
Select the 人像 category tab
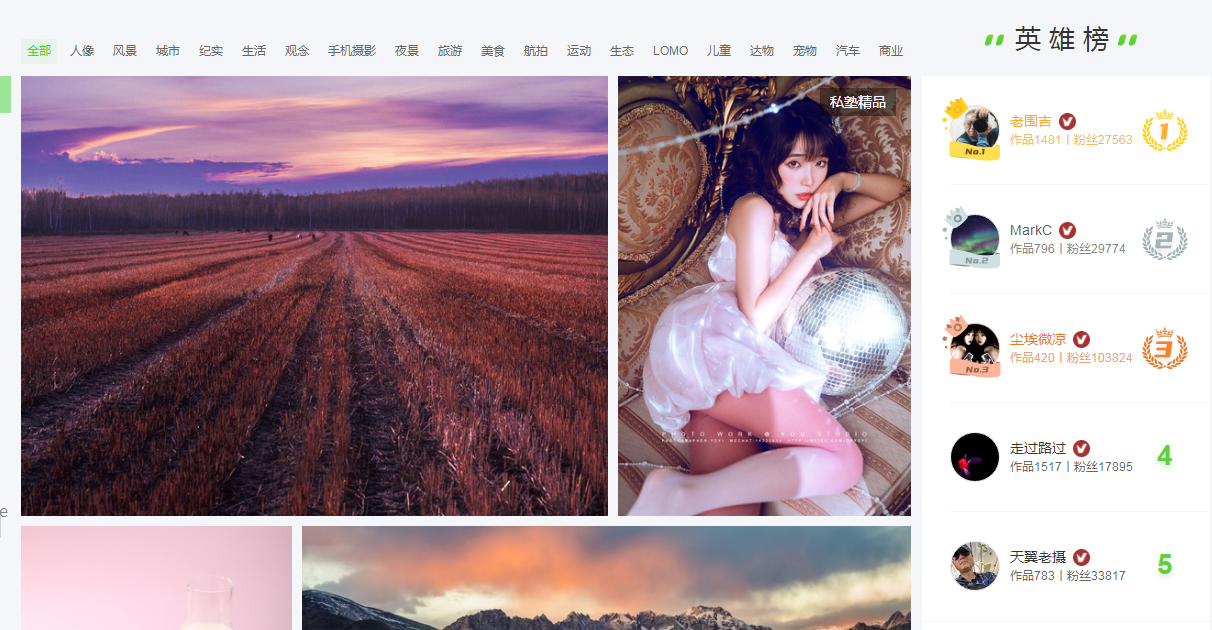(82, 51)
